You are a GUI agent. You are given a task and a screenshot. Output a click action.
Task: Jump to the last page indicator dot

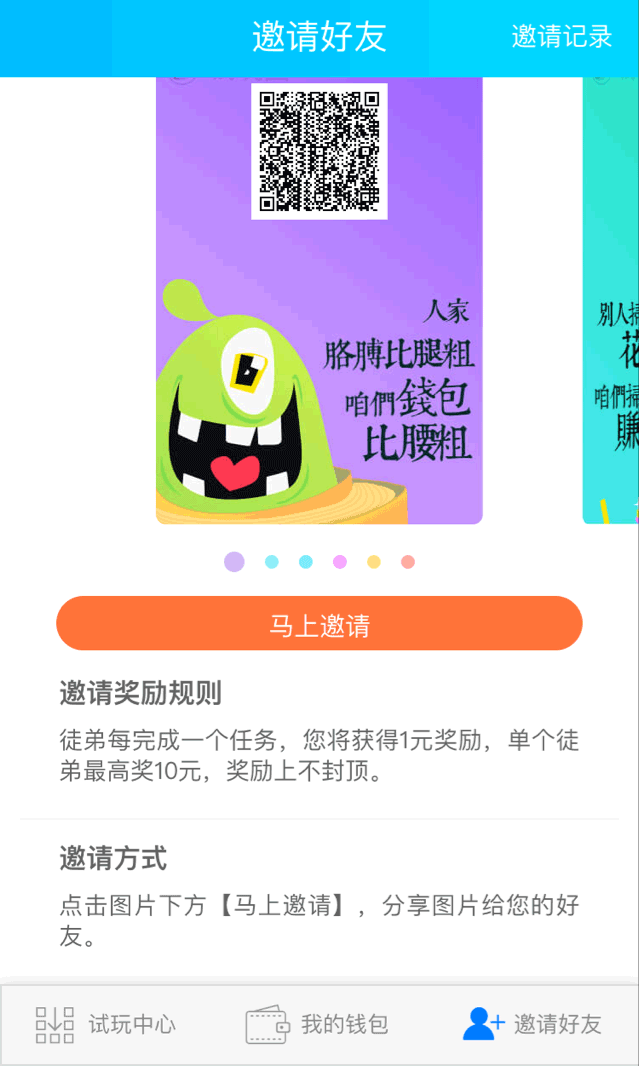408,562
